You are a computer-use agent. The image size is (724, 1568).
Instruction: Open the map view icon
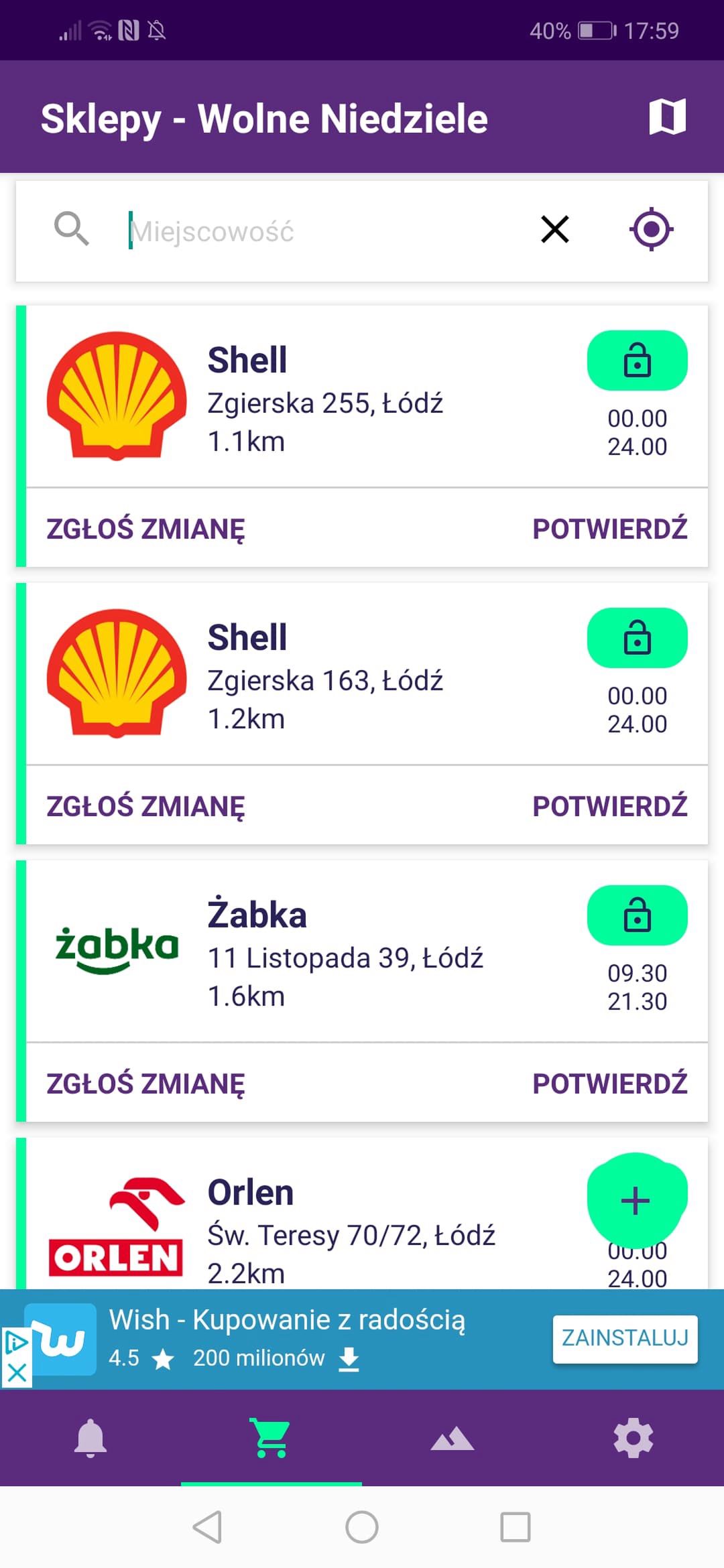click(667, 117)
